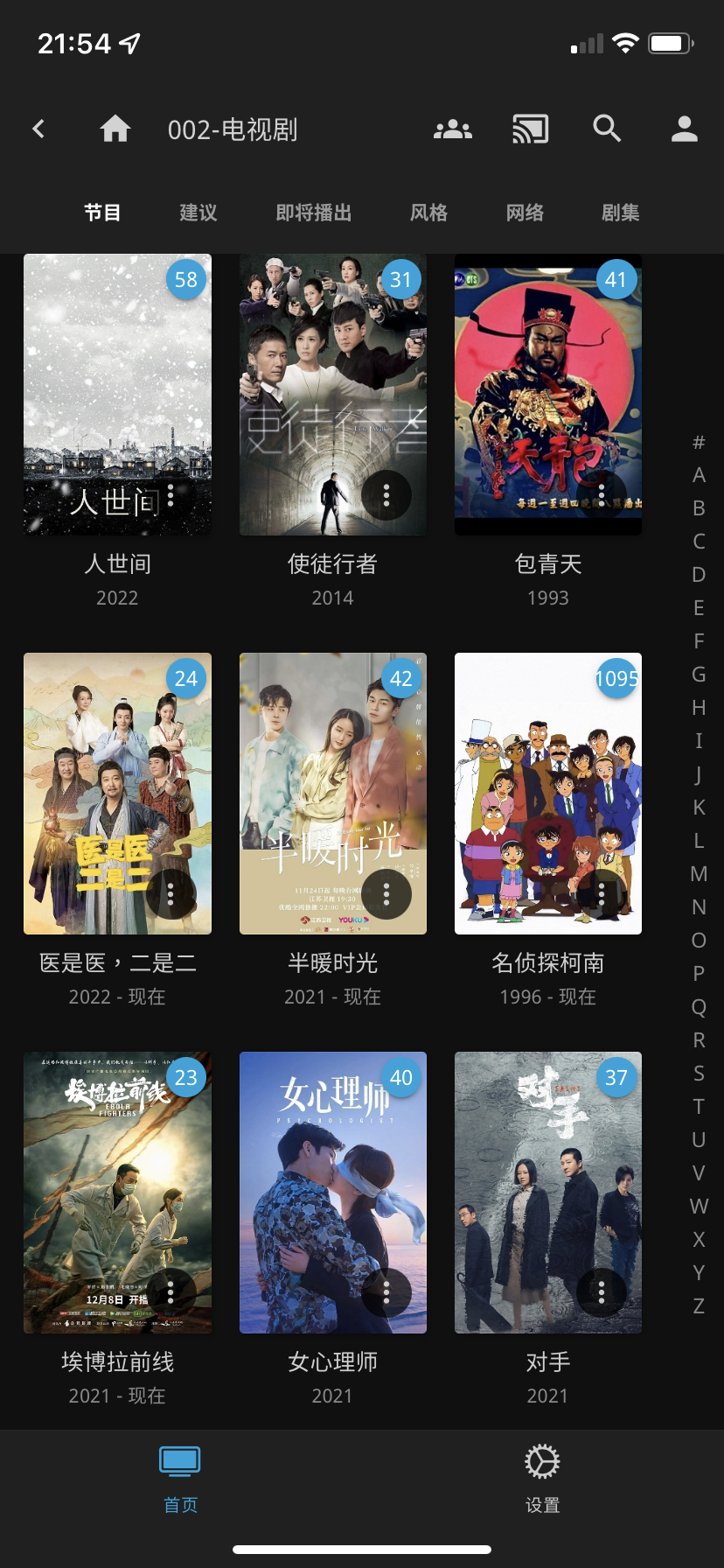Select the 风格 tab
The image size is (724, 1568).
click(429, 213)
